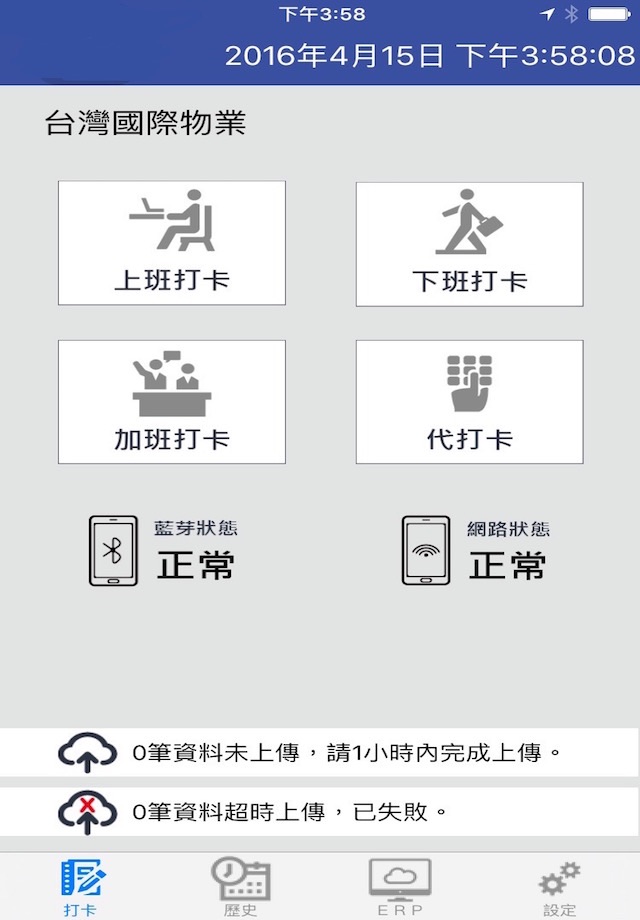The height and width of the screenshot is (920, 640).
Task: Tap the 下班打卡 clock-out button
Action: tap(469, 244)
